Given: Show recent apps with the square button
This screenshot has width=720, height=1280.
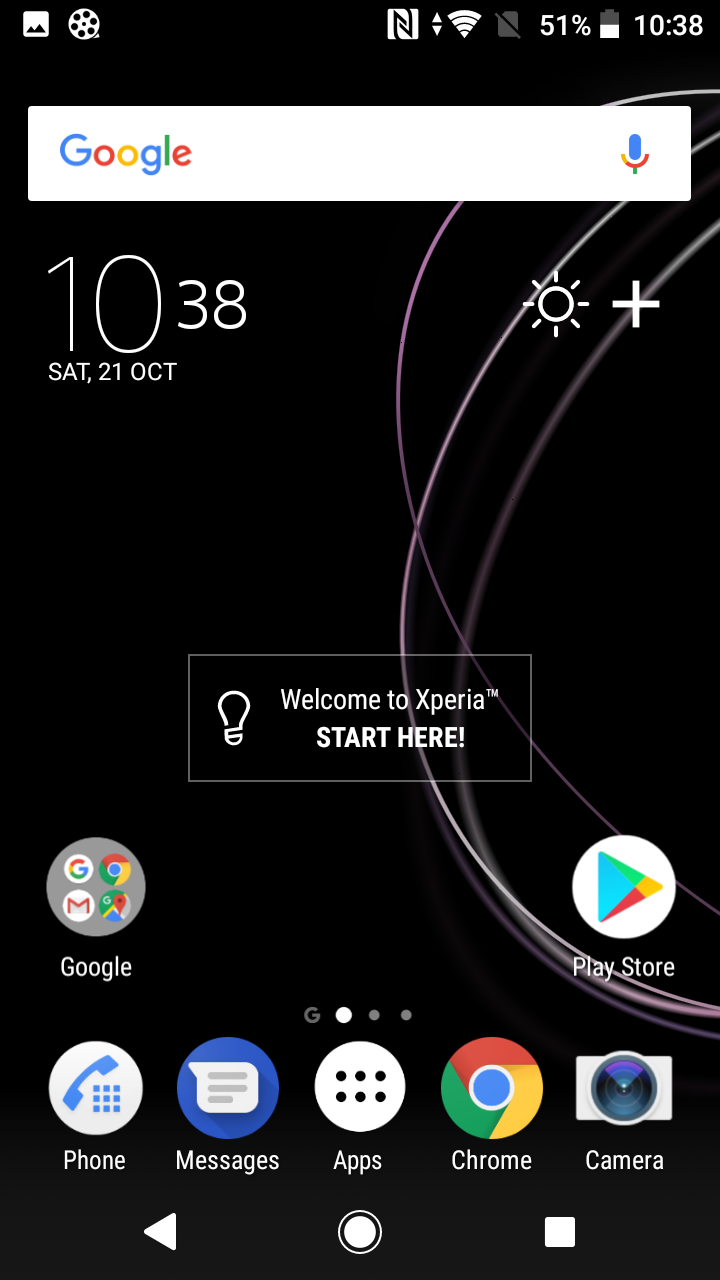Looking at the screenshot, I should tap(559, 1232).
